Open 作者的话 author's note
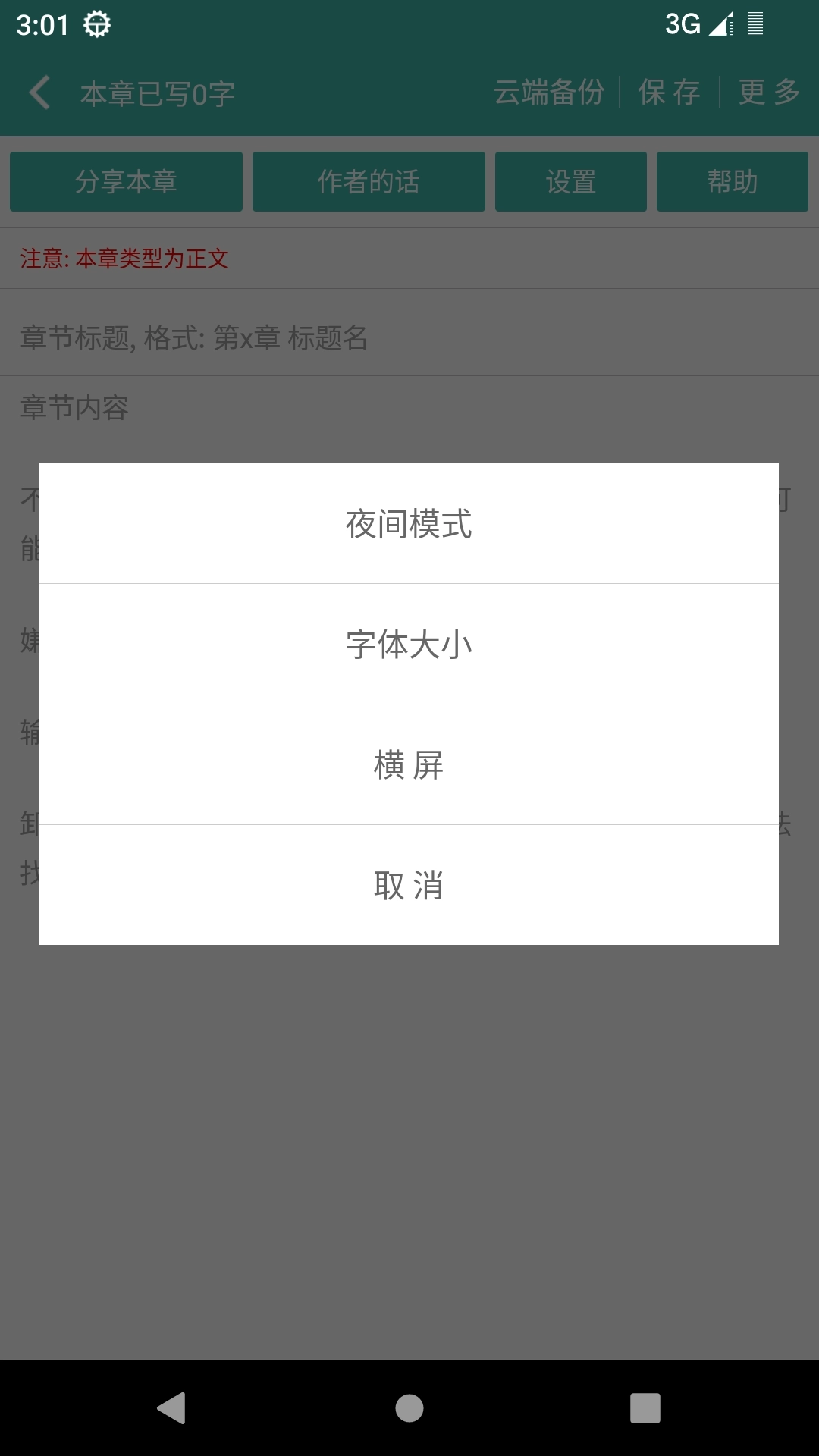 pyautogui.click(x=369, y=182)
